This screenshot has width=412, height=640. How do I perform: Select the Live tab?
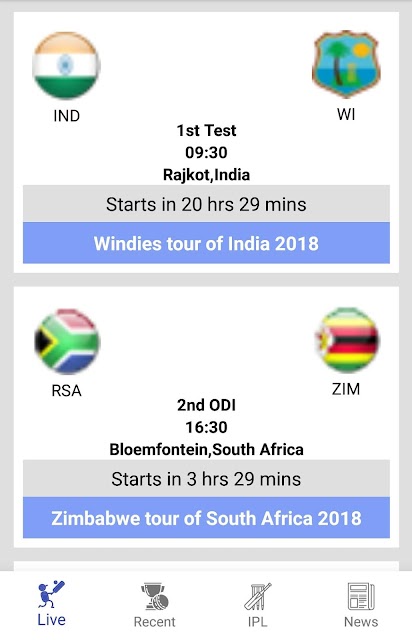[51, 604]
